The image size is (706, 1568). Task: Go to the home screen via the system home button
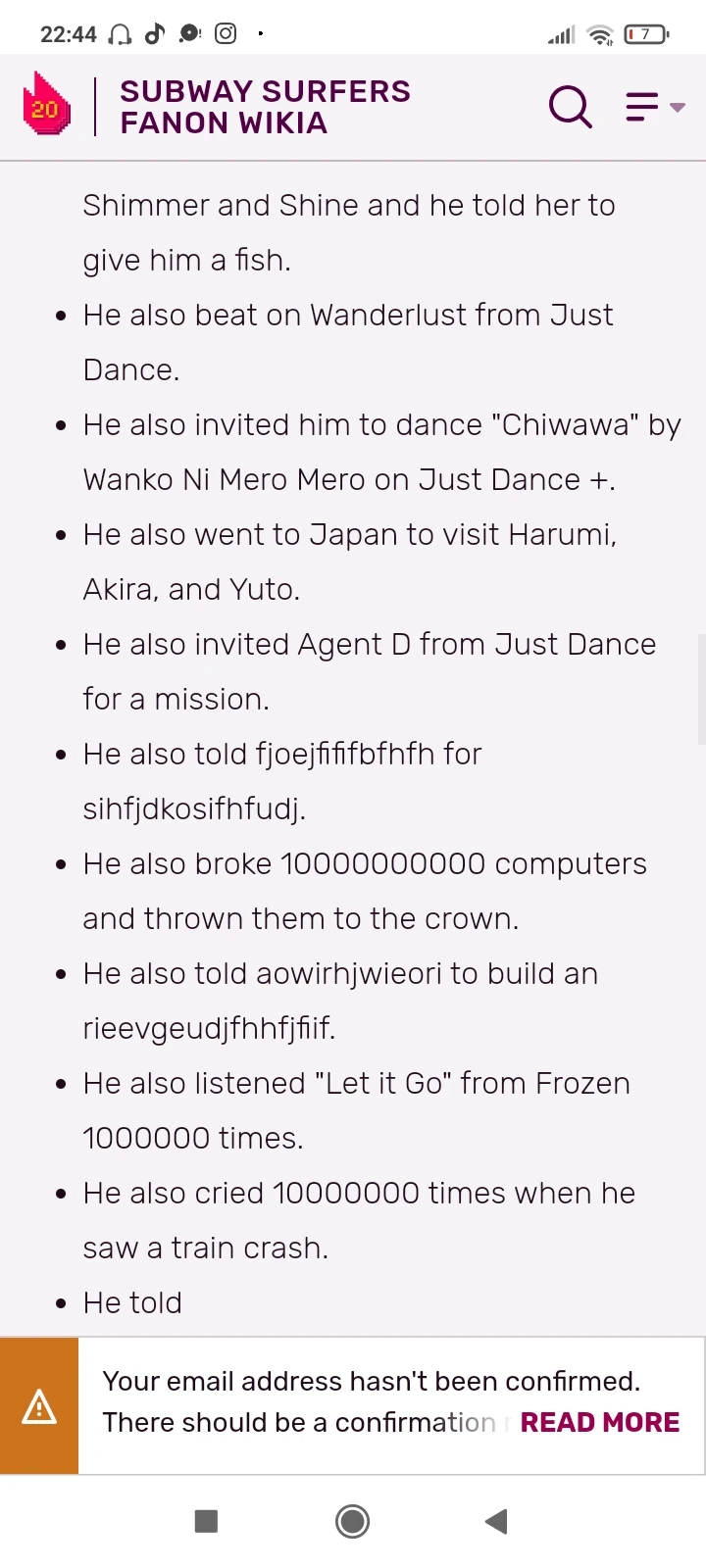point(352,1521)
